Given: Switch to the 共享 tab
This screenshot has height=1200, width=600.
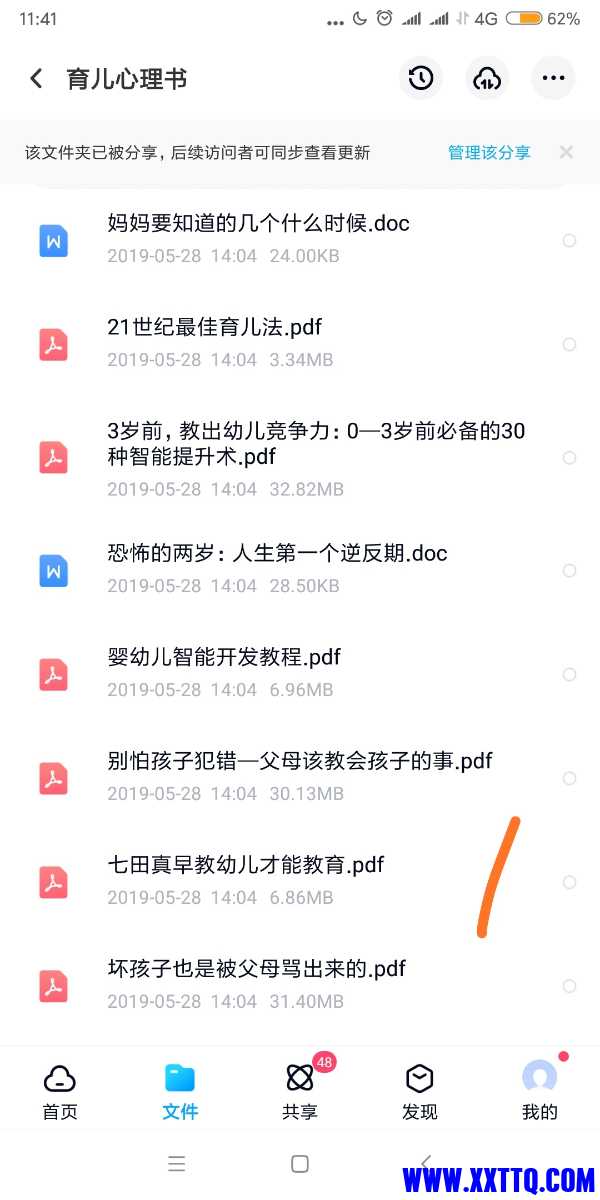Looking at the screenshot, I should pos(300,1091).
